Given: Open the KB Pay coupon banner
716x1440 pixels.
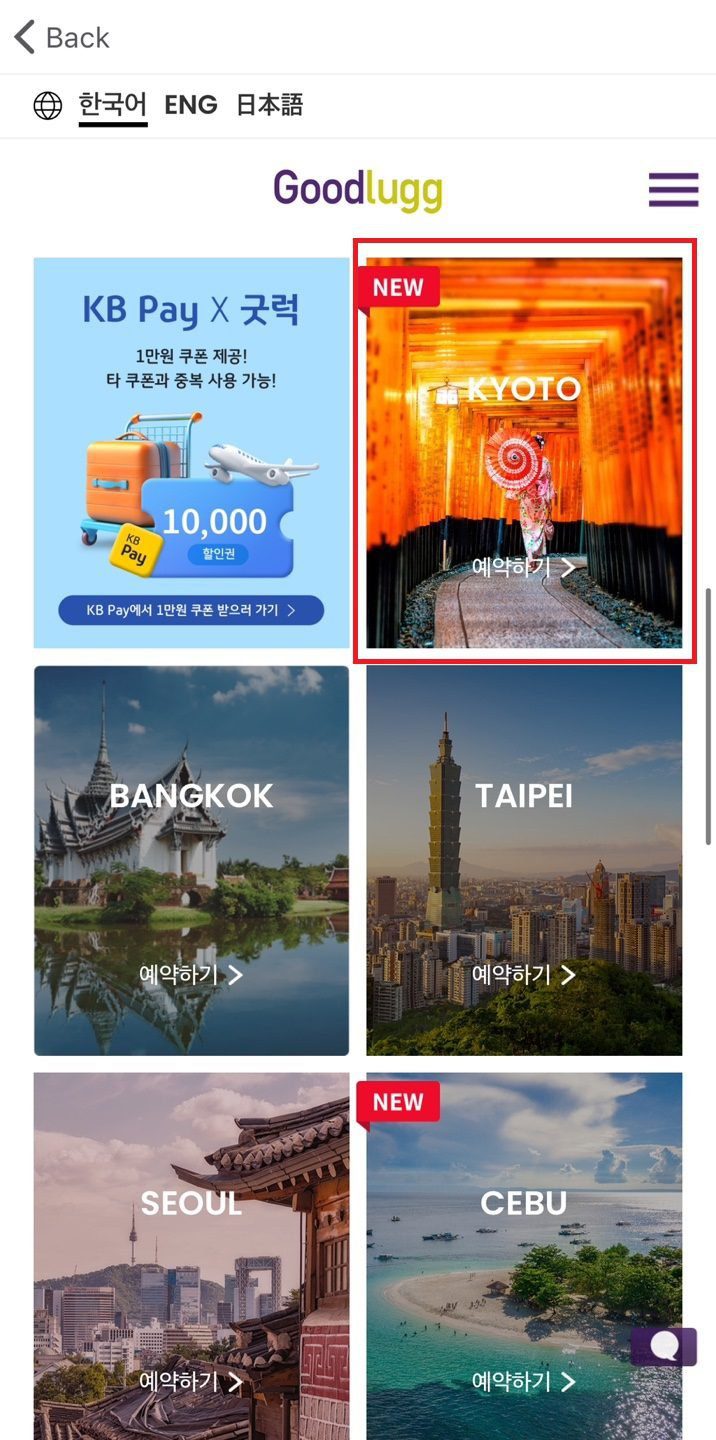Looking at the screenshot, I should point(191,453).
